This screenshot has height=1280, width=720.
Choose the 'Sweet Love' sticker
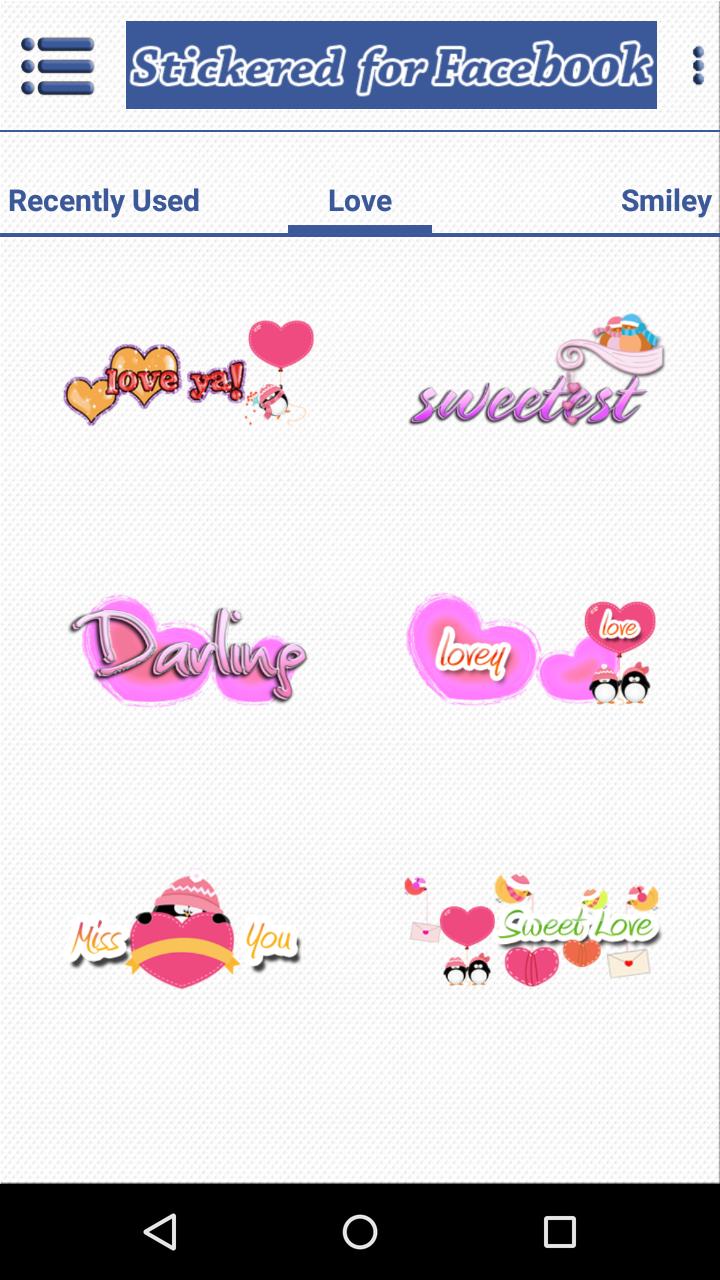click(x=532, y=930)
